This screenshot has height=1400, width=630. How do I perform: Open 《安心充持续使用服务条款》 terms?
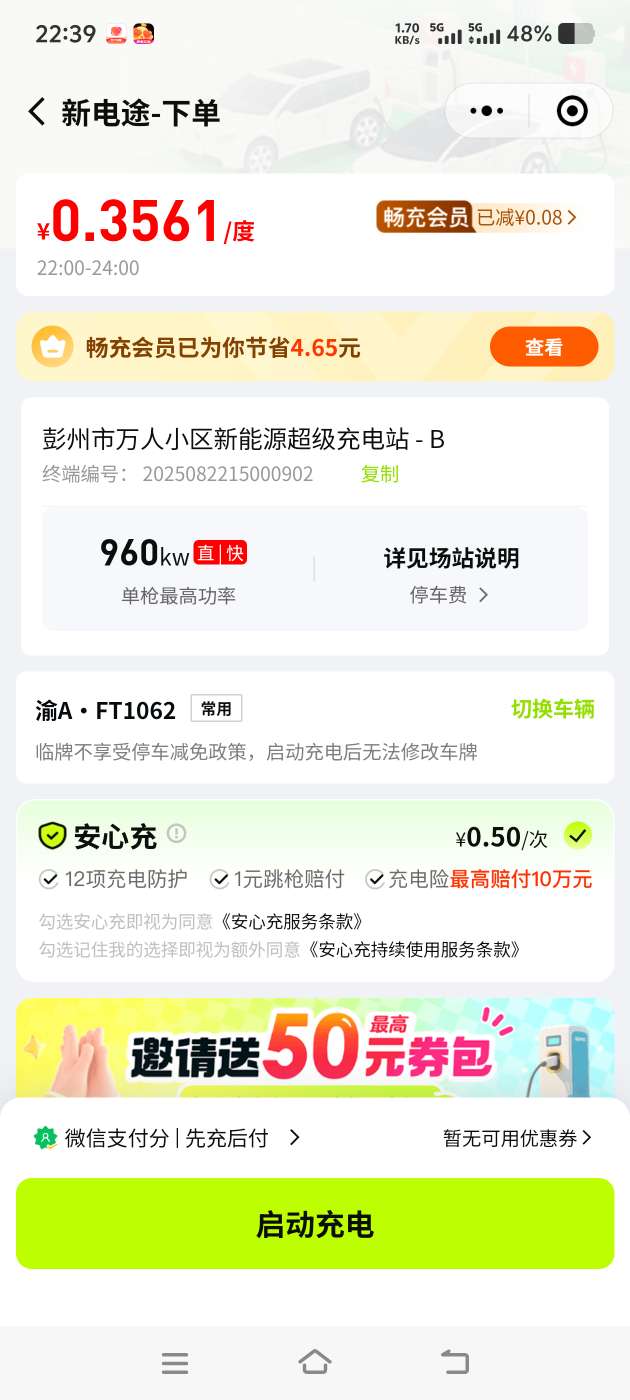[414, 949]
